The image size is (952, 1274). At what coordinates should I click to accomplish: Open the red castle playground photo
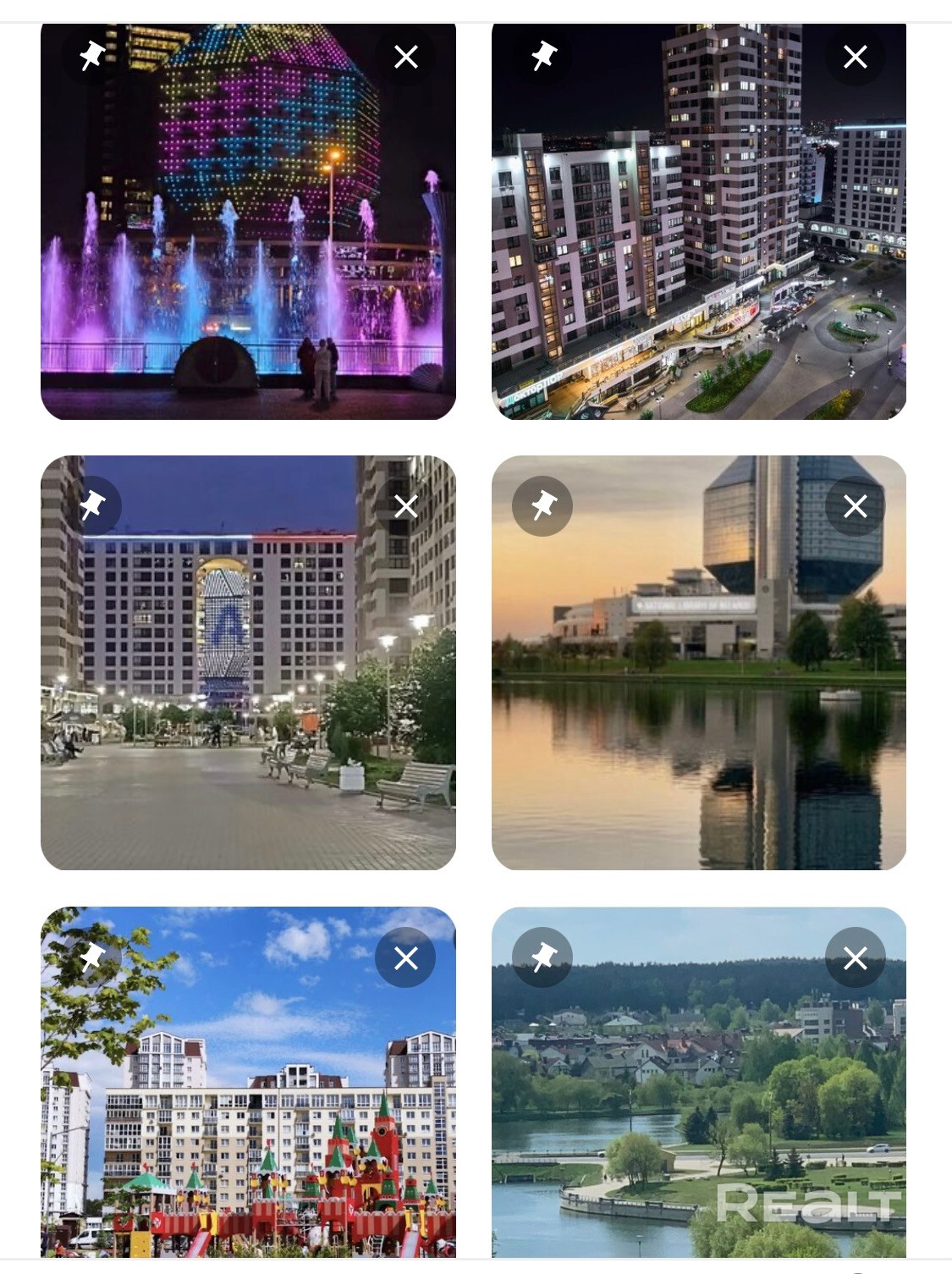coord(248,1117)
